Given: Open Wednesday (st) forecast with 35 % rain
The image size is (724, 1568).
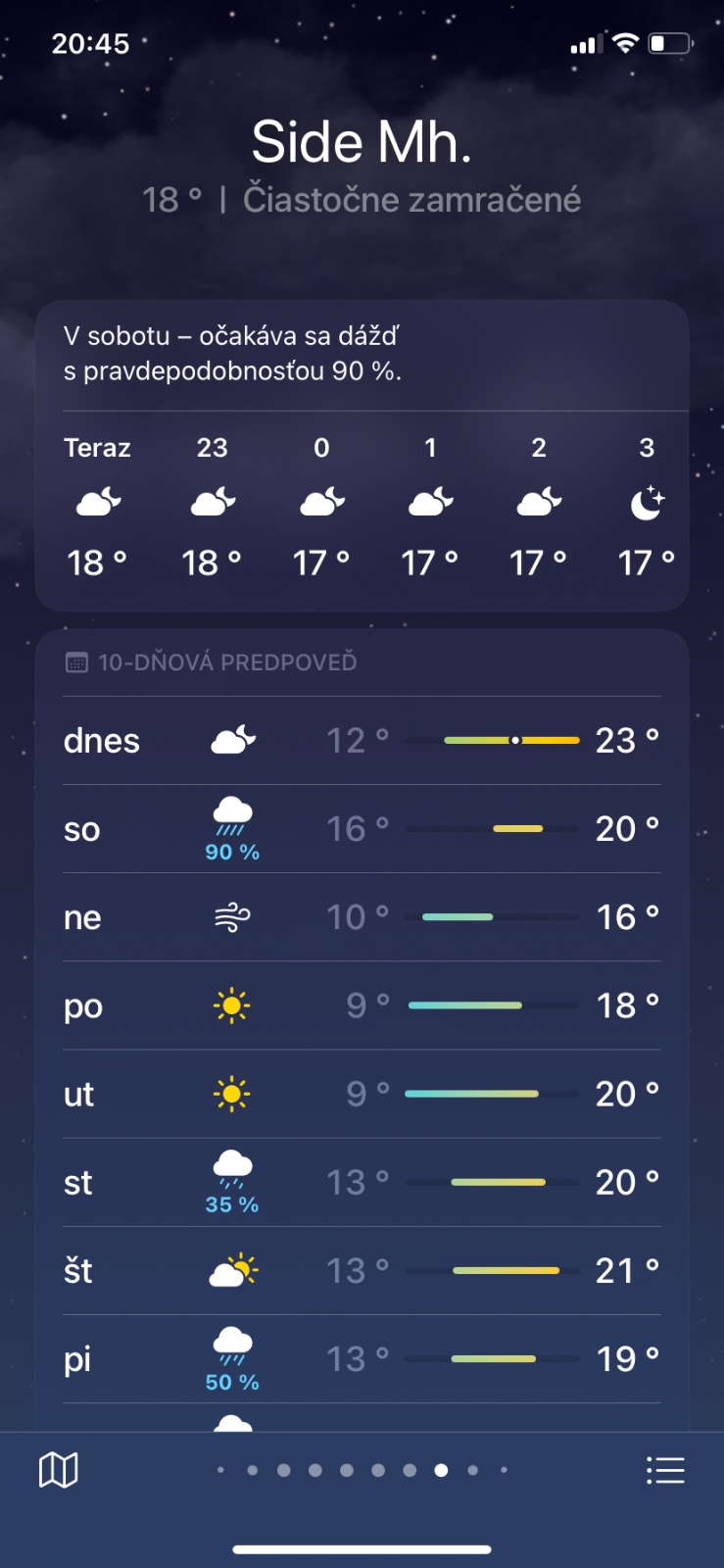Looking at the screenshot, I should [x=362, y=1182].
